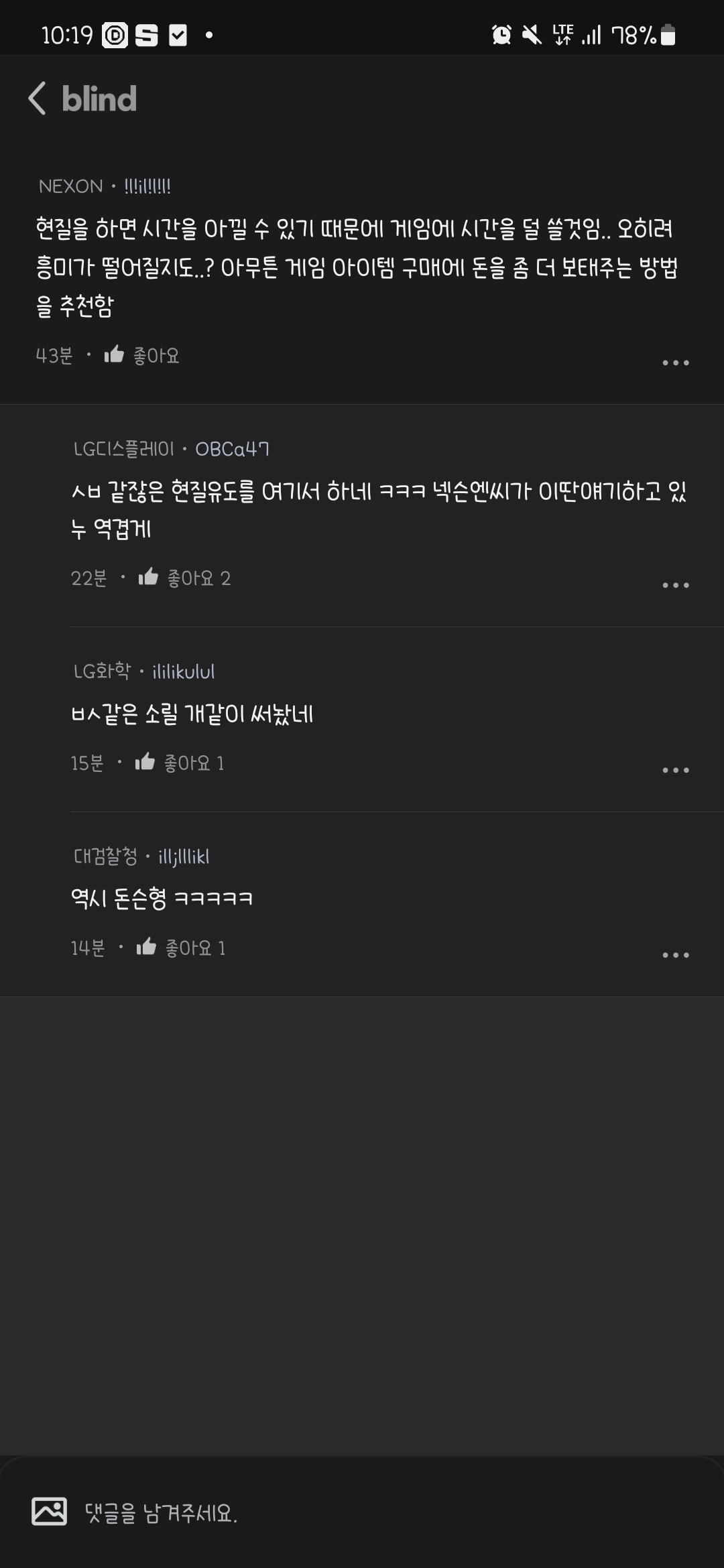Open more options for the LG디스플레이 reply
724x1568 pixels.
(x=675, y=585)
